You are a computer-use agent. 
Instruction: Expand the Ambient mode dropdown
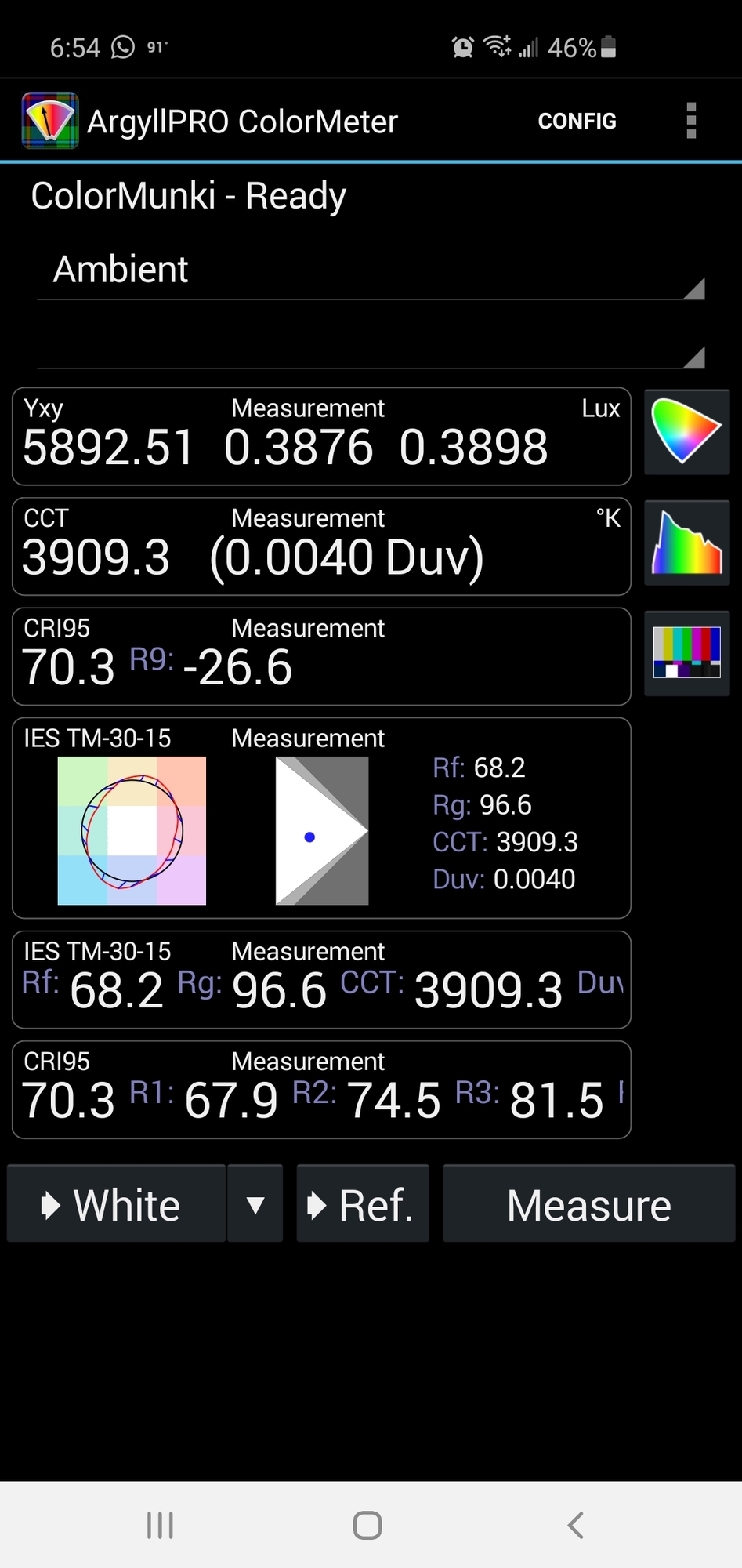tap(371, 270)
